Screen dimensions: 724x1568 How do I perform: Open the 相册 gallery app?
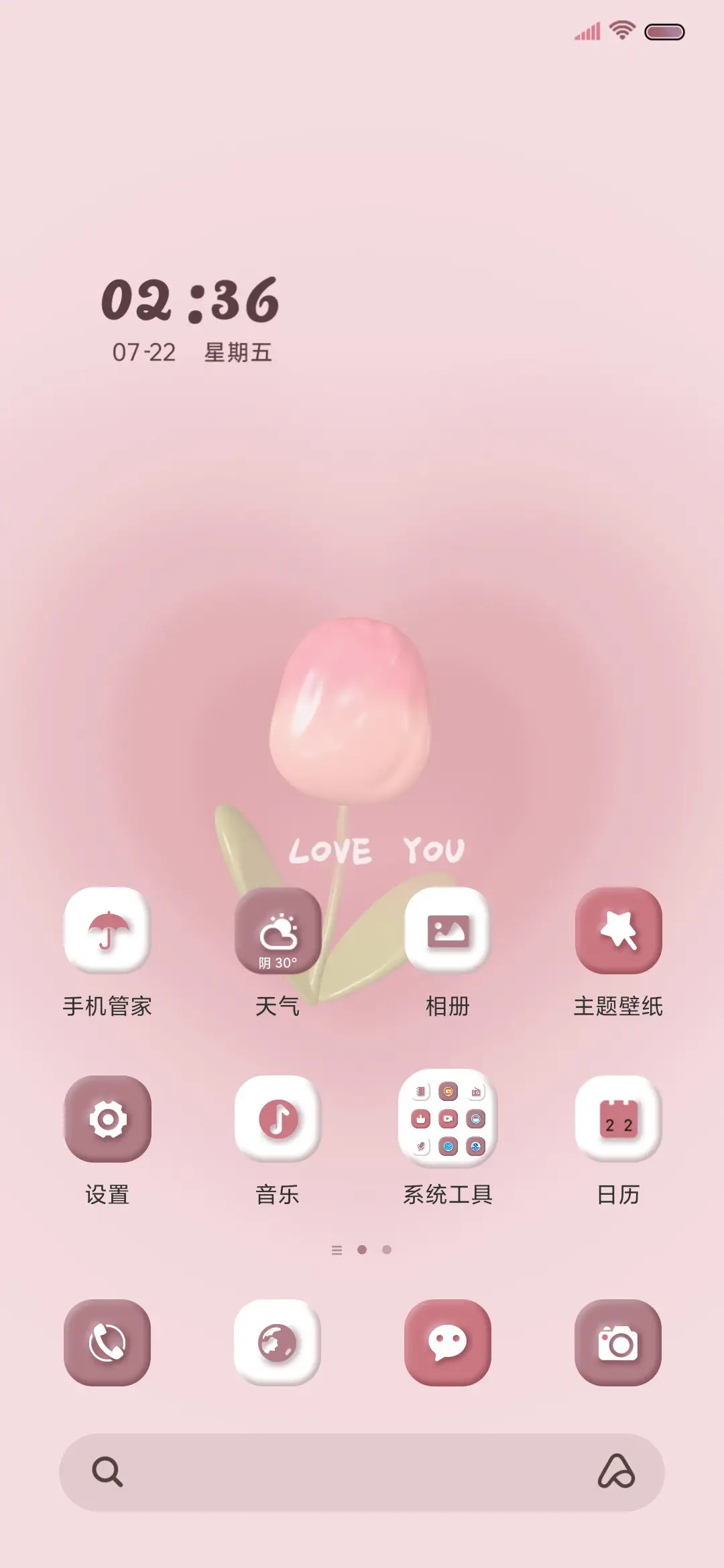(x=448, y=930)
